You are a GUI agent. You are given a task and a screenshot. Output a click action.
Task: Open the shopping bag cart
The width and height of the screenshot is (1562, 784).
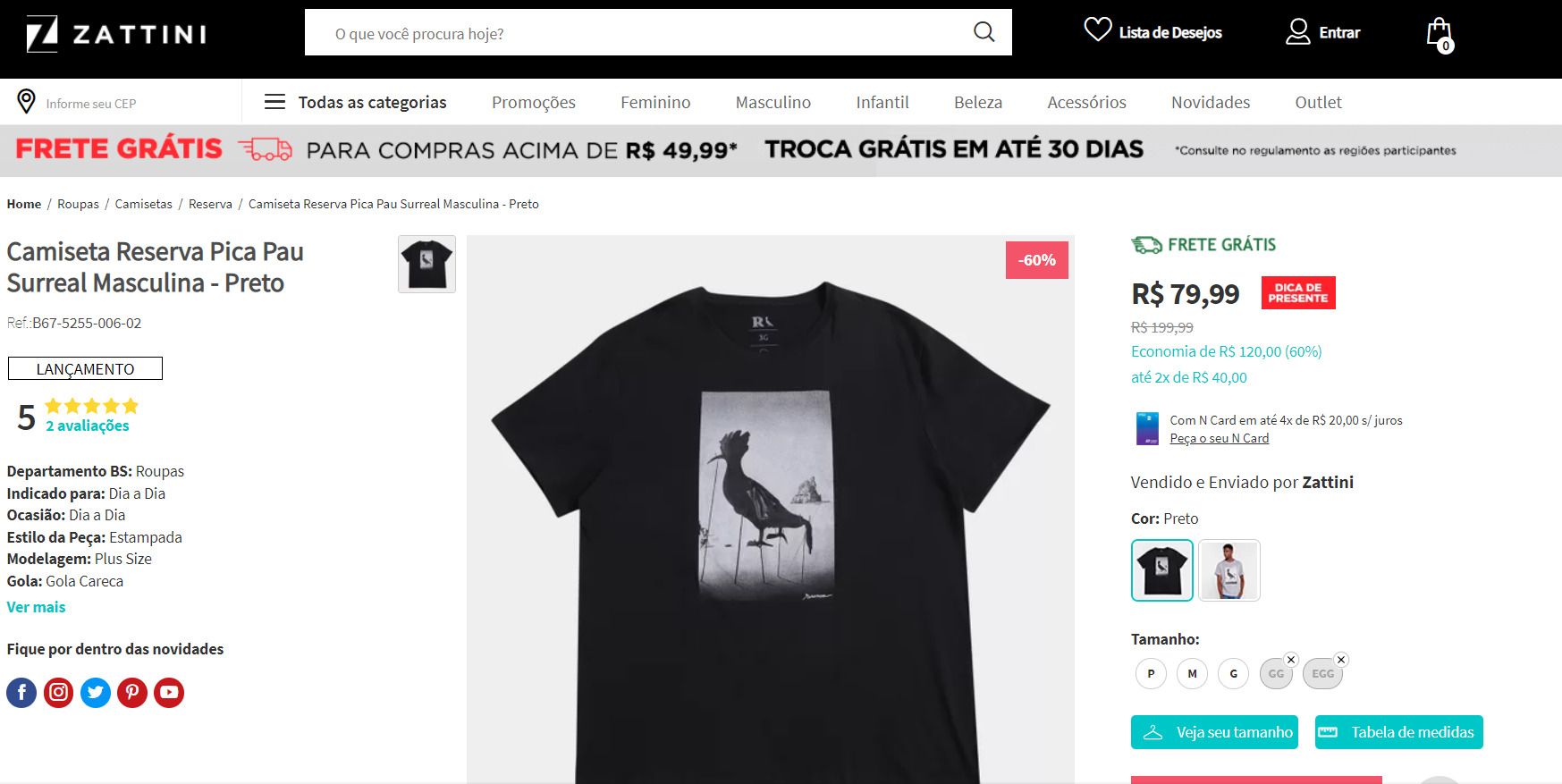click(x=1439, y=34)
